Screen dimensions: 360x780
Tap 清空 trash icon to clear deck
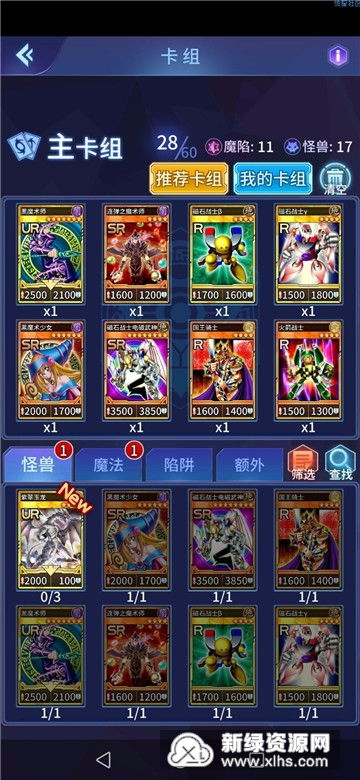tap(335, 179)
